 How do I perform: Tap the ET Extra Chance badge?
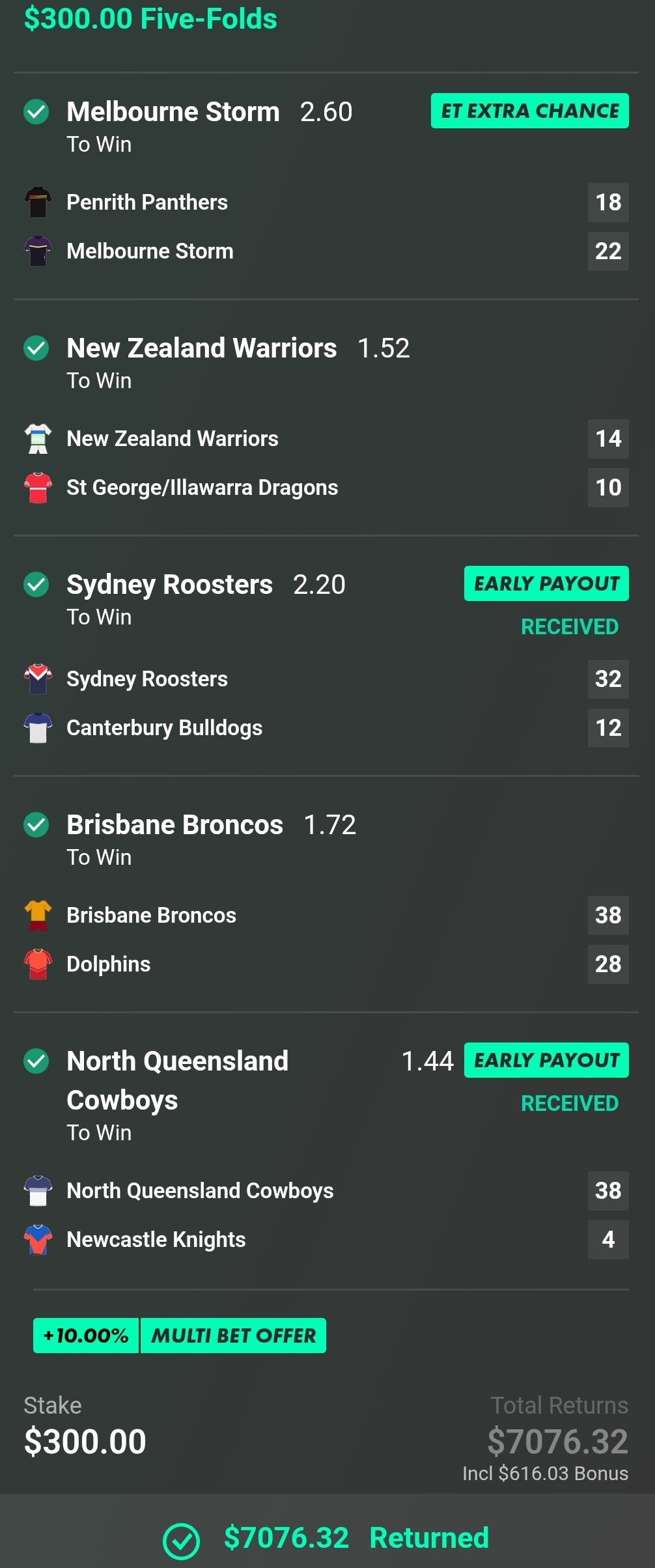point(529,111)
